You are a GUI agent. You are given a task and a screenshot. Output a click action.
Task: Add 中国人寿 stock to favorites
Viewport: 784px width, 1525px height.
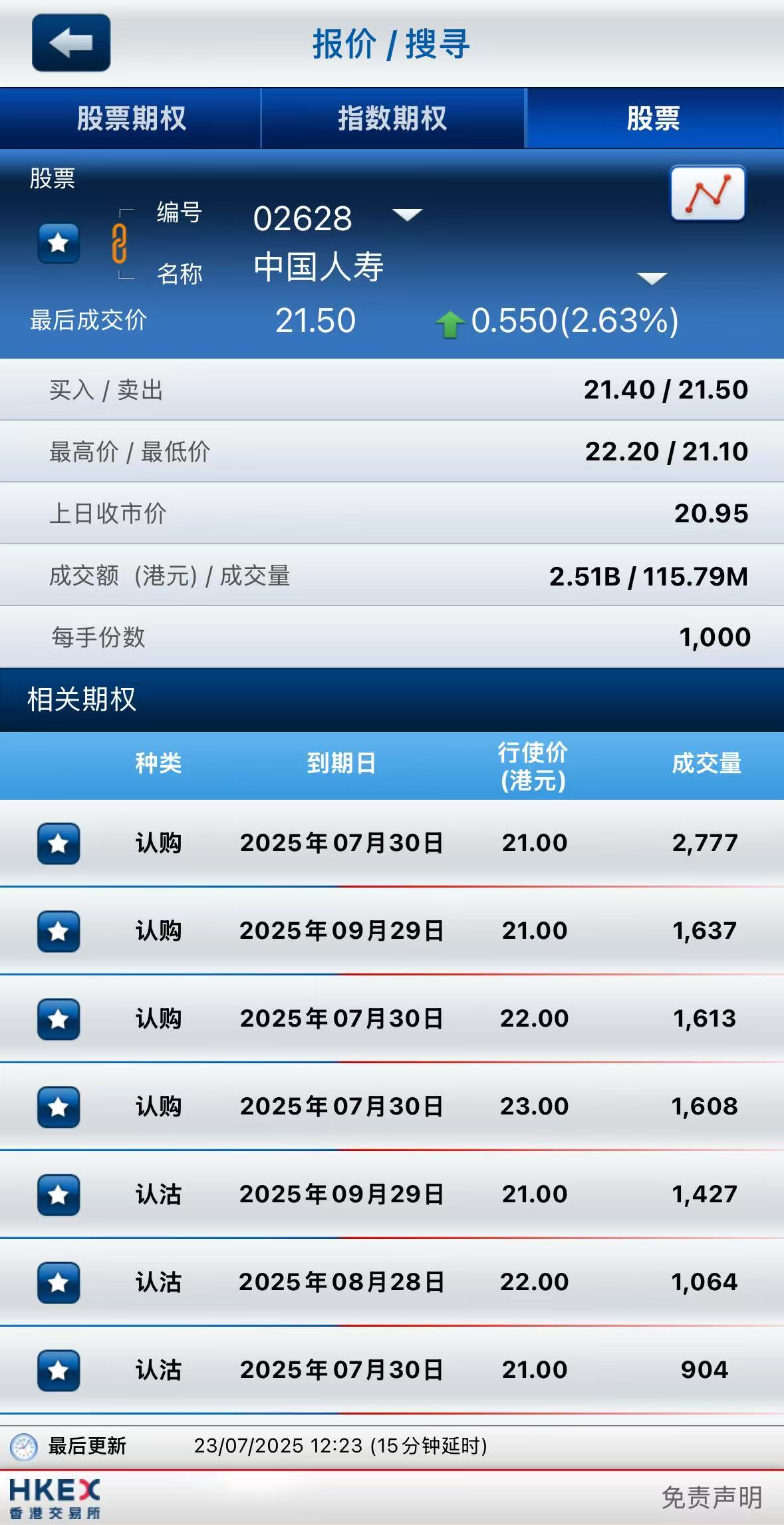tap(59, 243)
